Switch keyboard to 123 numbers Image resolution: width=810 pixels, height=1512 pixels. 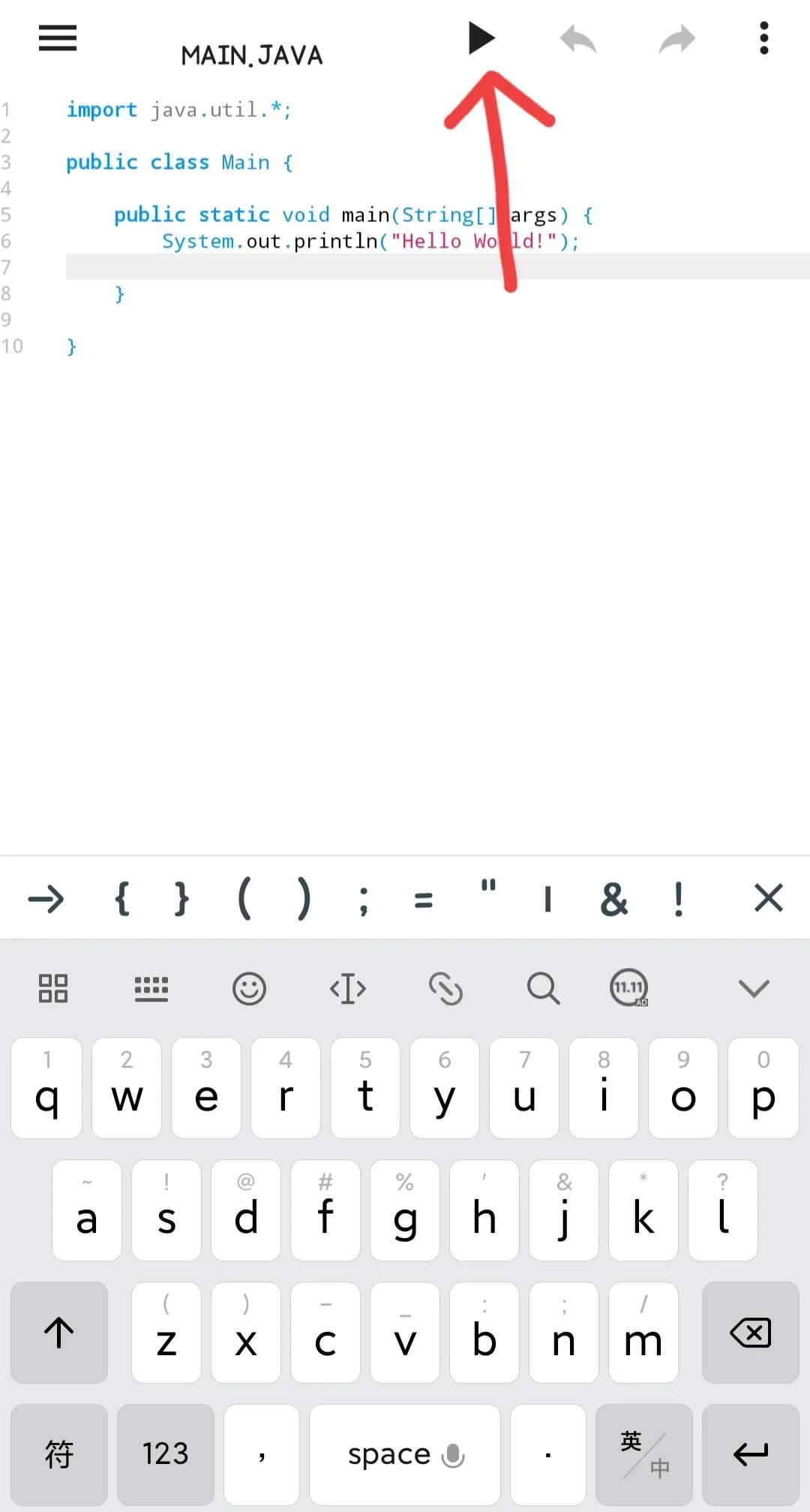pos(165,1454)
